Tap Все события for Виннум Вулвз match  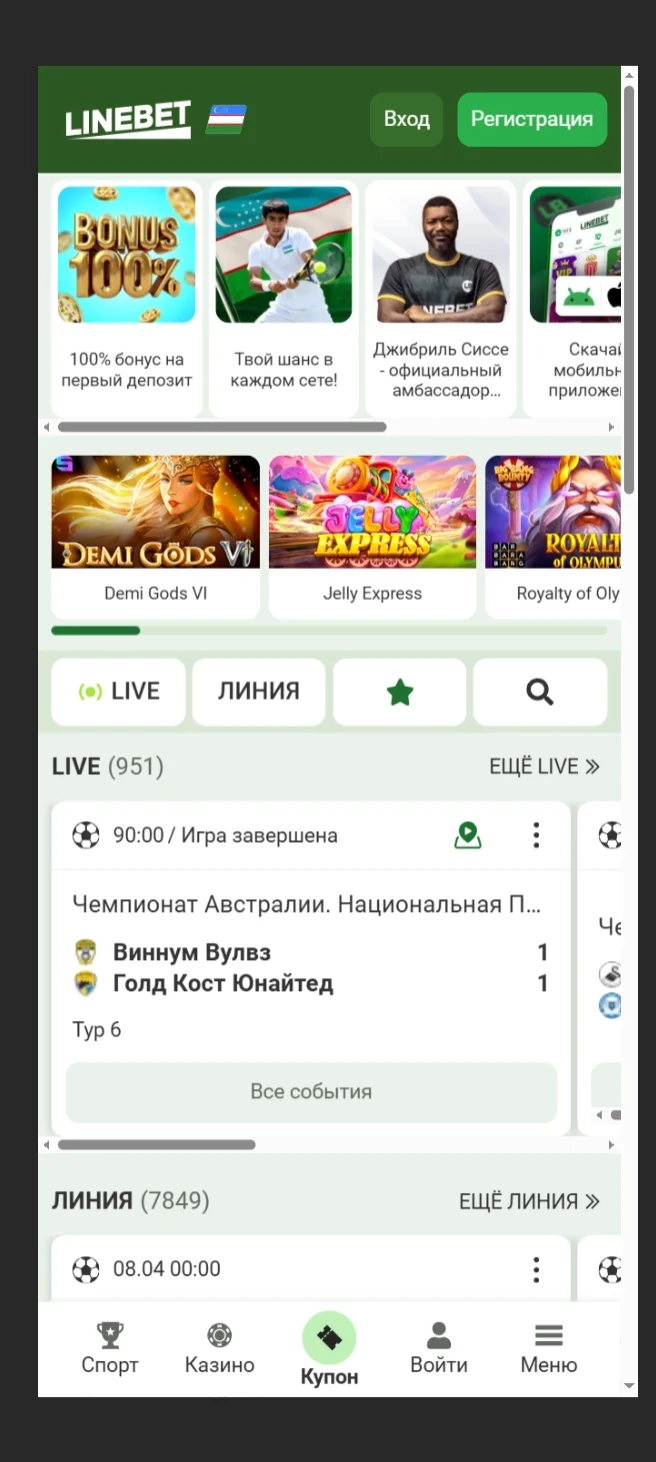click(311, 1092)
